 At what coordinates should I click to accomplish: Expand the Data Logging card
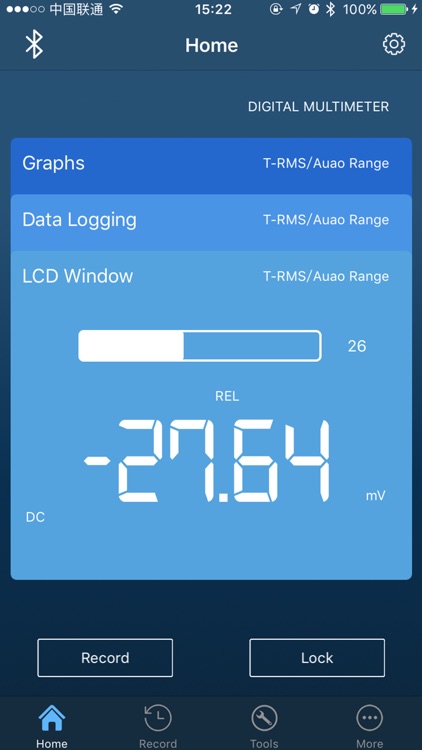pos(211,222)
